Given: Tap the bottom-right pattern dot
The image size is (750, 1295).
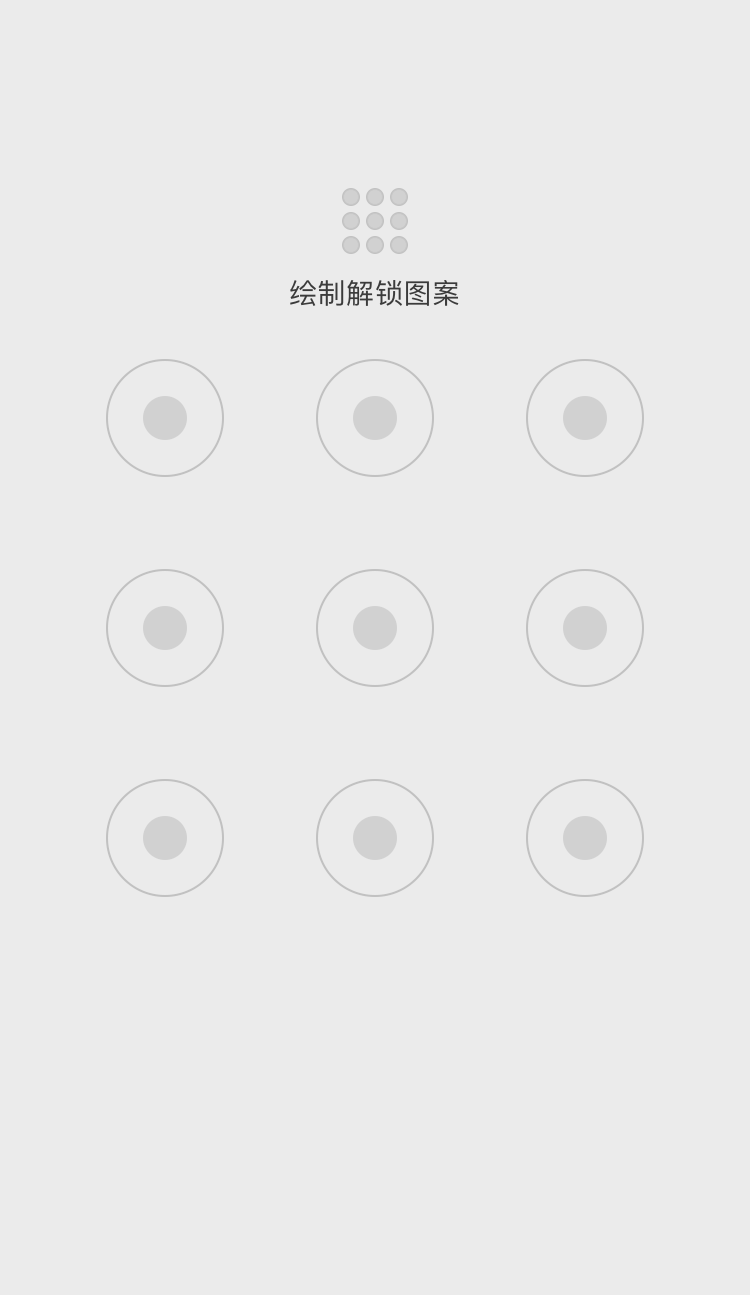Looking at the screenshot, I should click(585, 838).
